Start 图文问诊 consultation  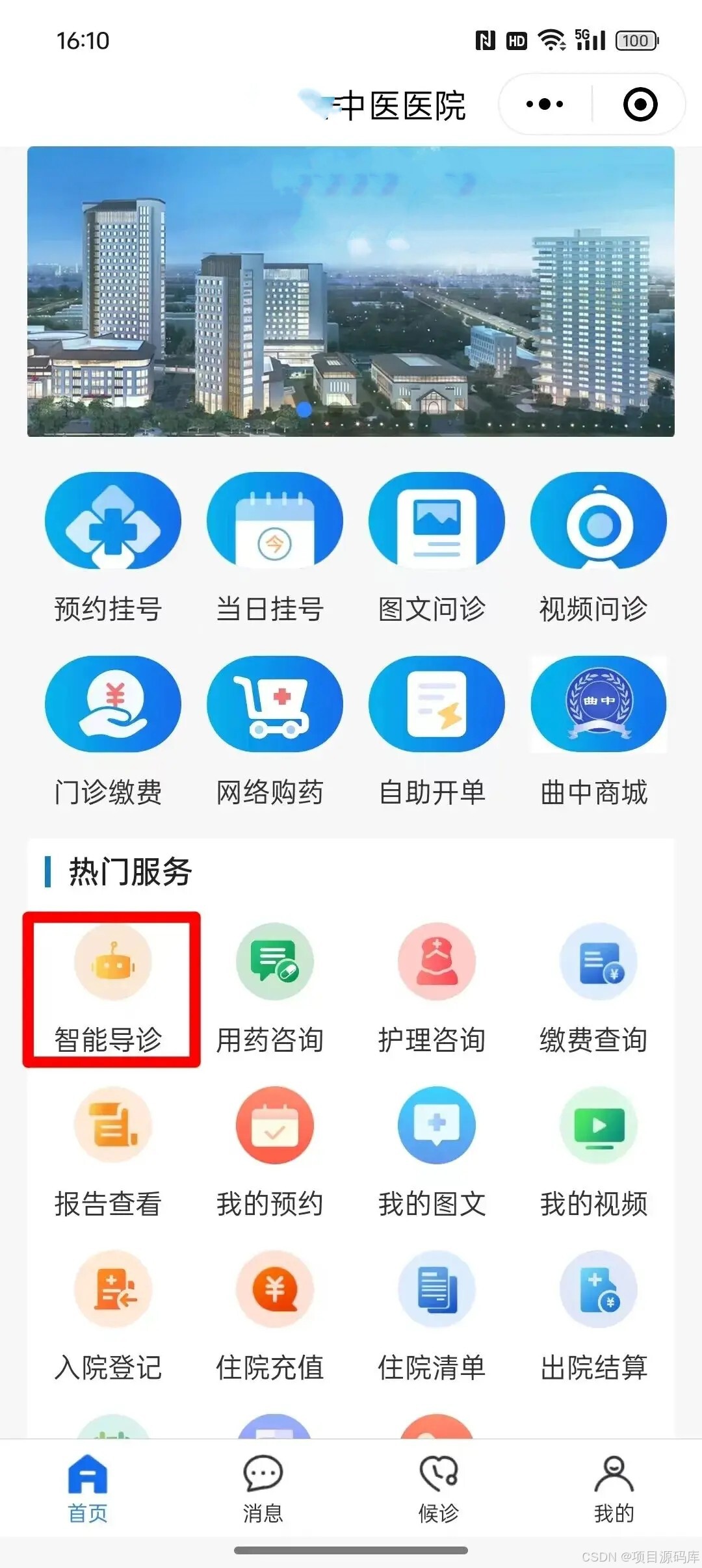(436, 547)
